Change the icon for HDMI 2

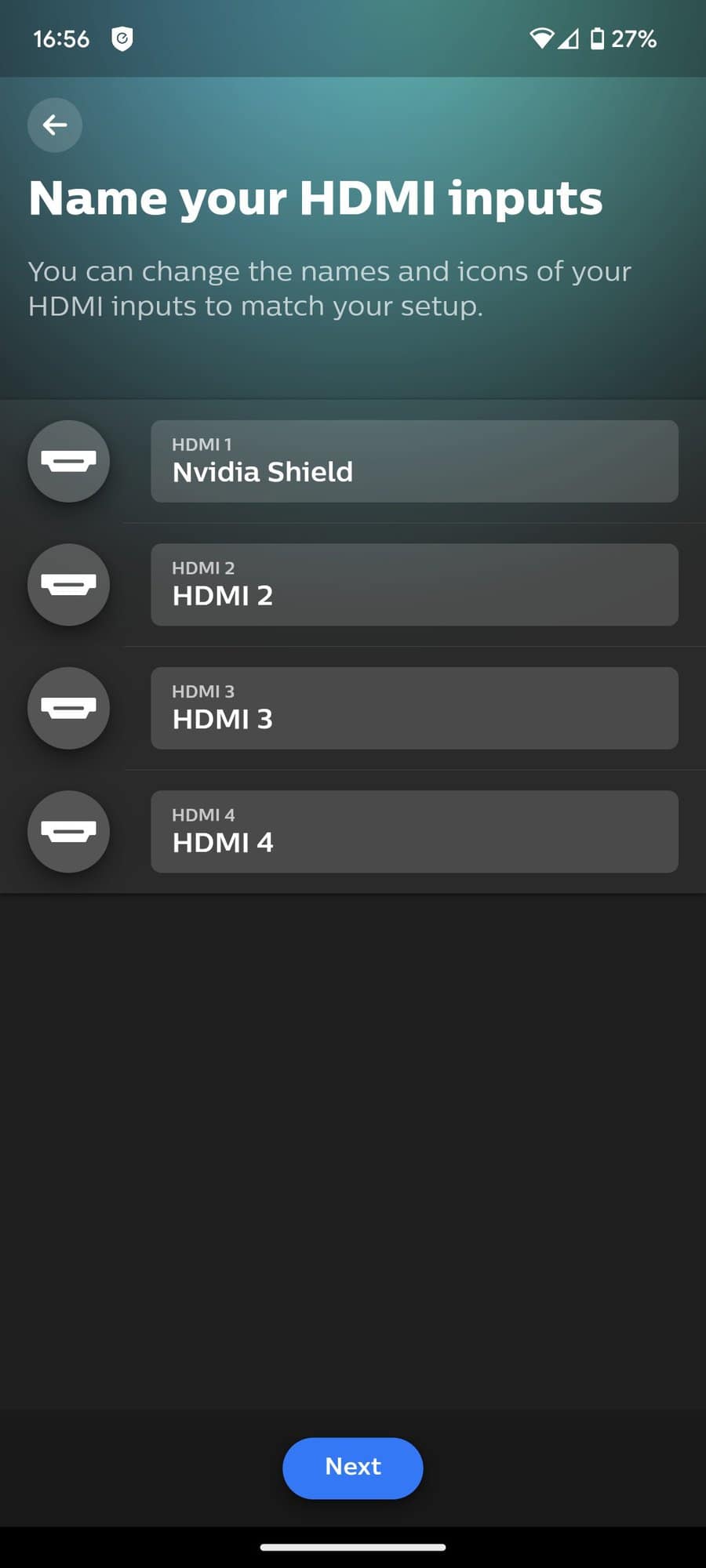click(69, 585)
